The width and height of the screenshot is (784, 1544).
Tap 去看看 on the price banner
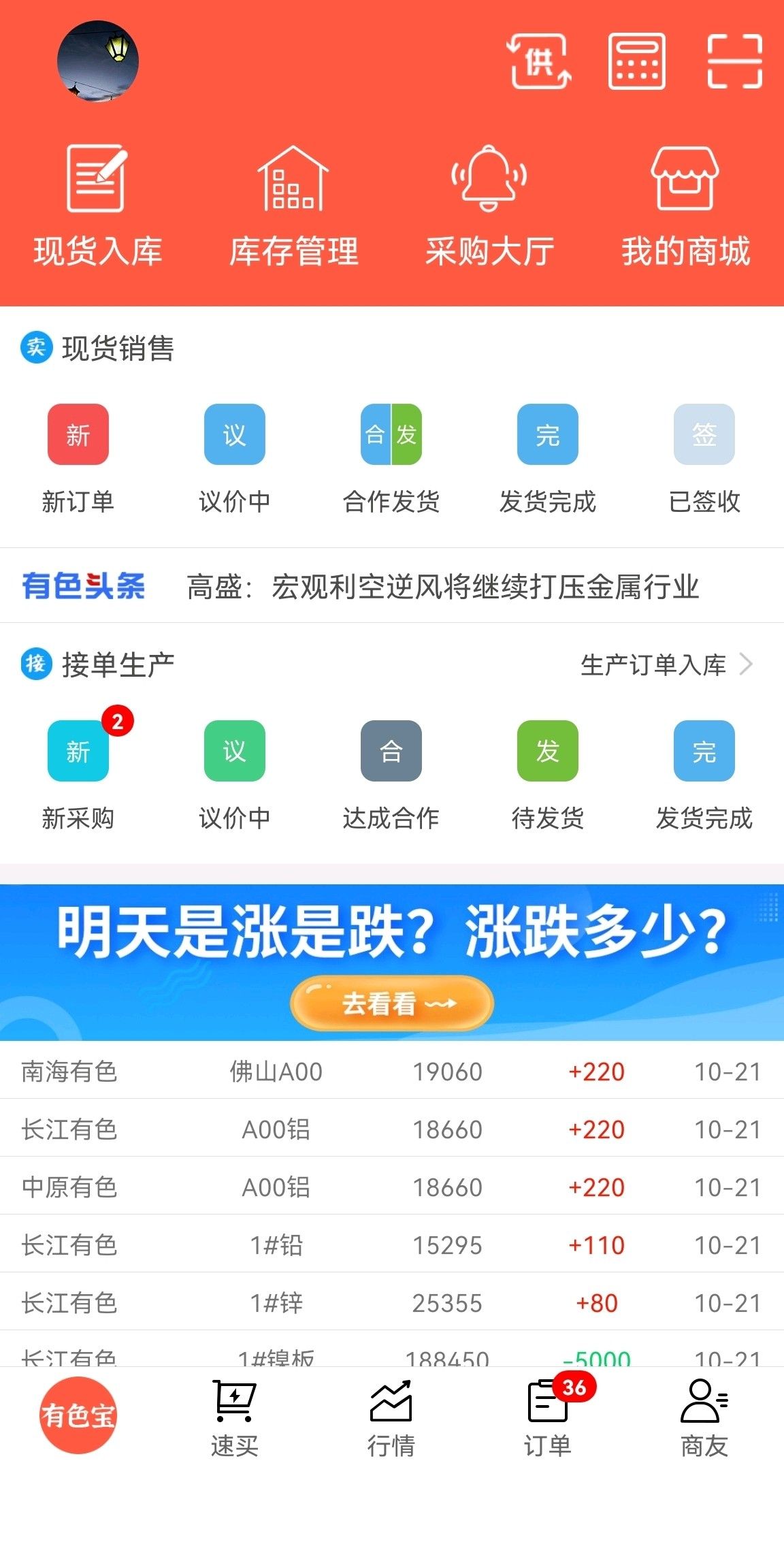pyautogui.click(x=392, y=1003)
